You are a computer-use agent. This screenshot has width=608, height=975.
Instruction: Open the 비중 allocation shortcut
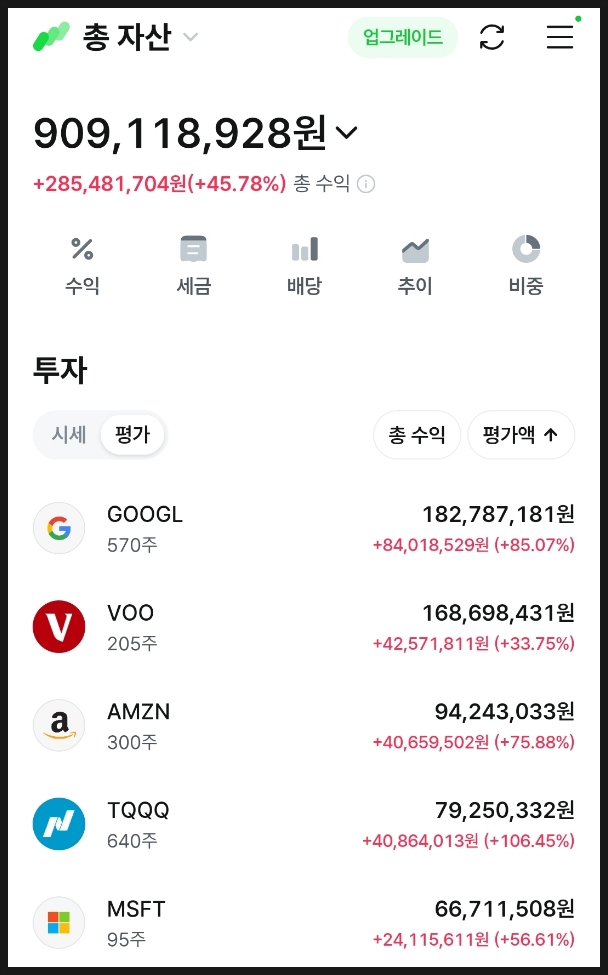(x=526, y=266)
